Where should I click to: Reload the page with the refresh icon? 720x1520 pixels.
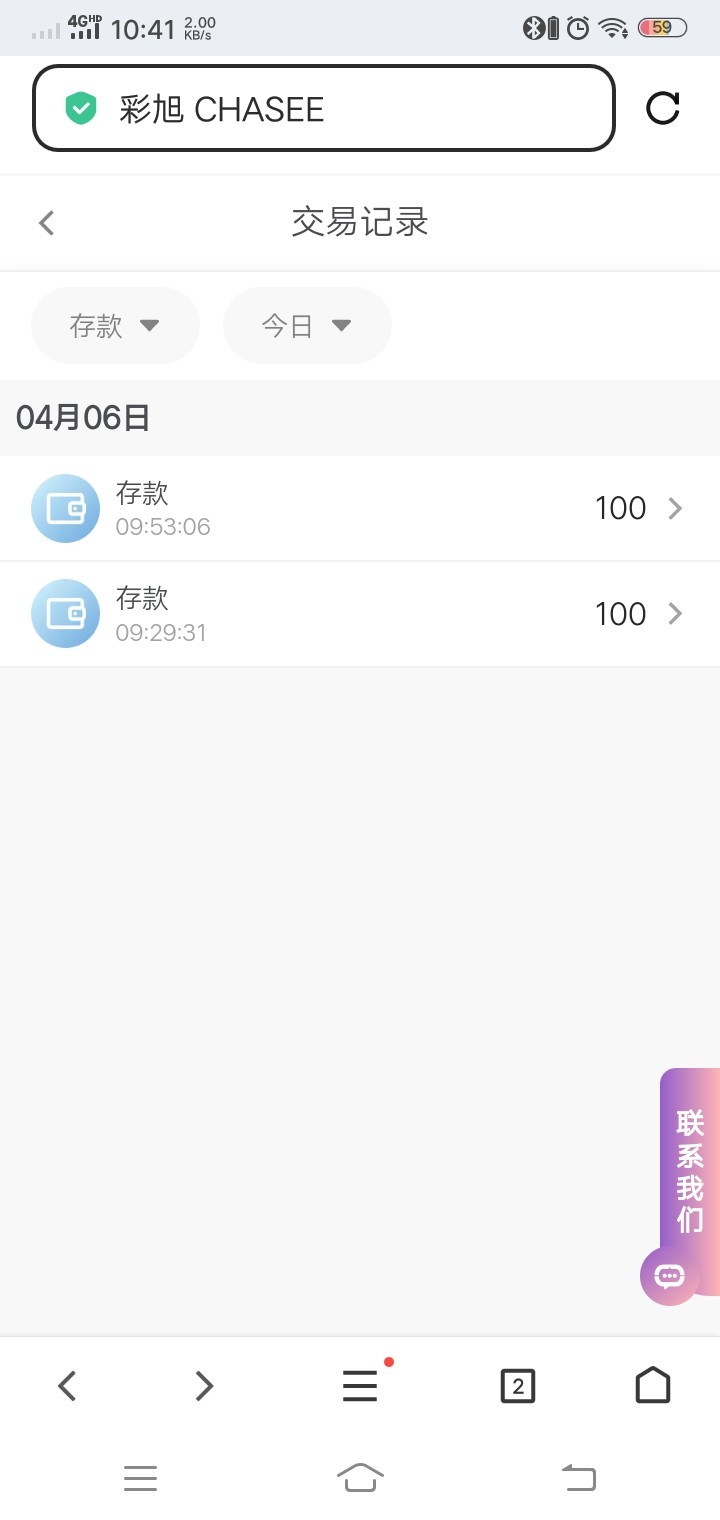pos(663,108)
